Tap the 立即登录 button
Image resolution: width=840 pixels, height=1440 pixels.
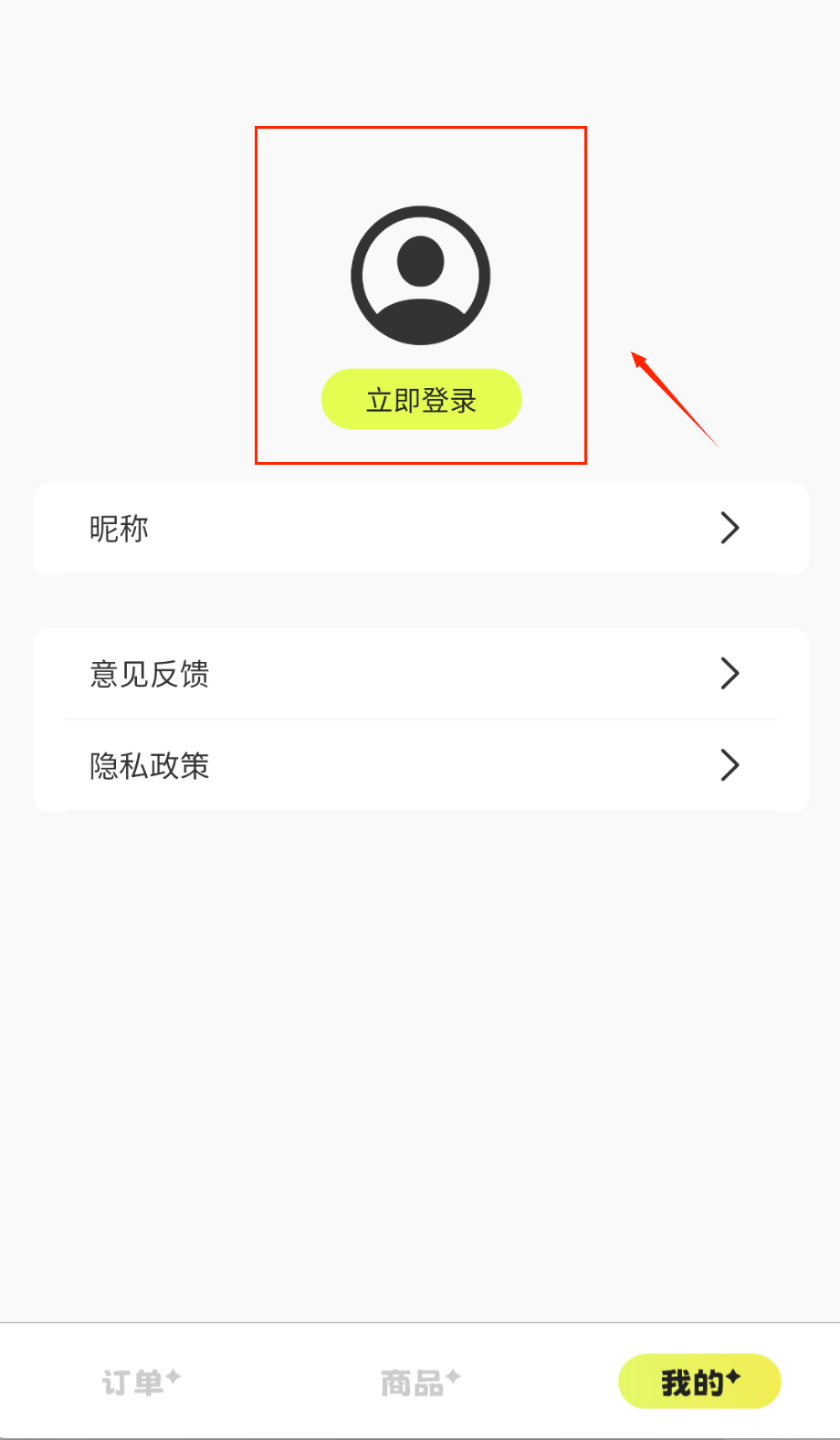(x=421, y=399)
